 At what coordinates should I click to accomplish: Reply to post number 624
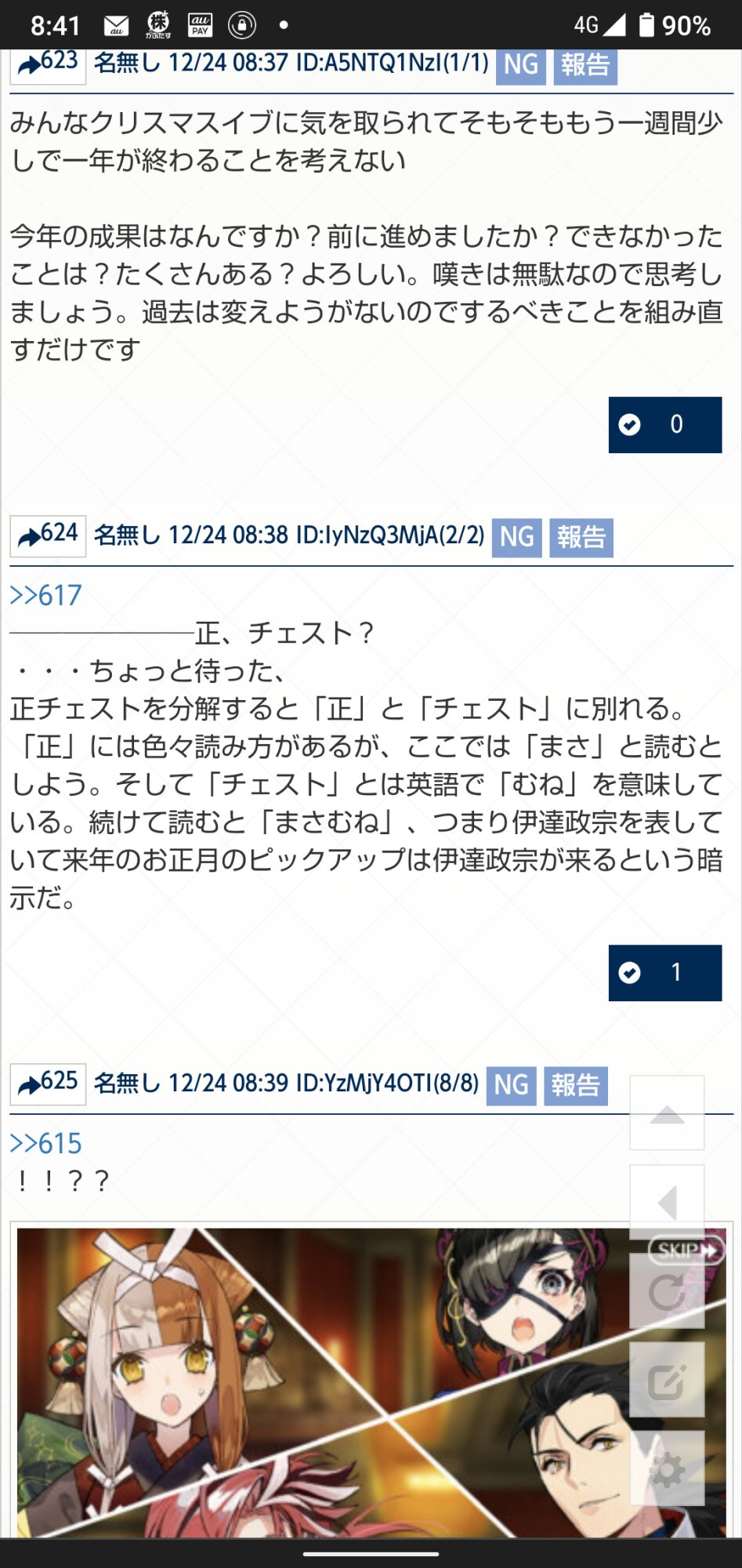coord(48,536)
